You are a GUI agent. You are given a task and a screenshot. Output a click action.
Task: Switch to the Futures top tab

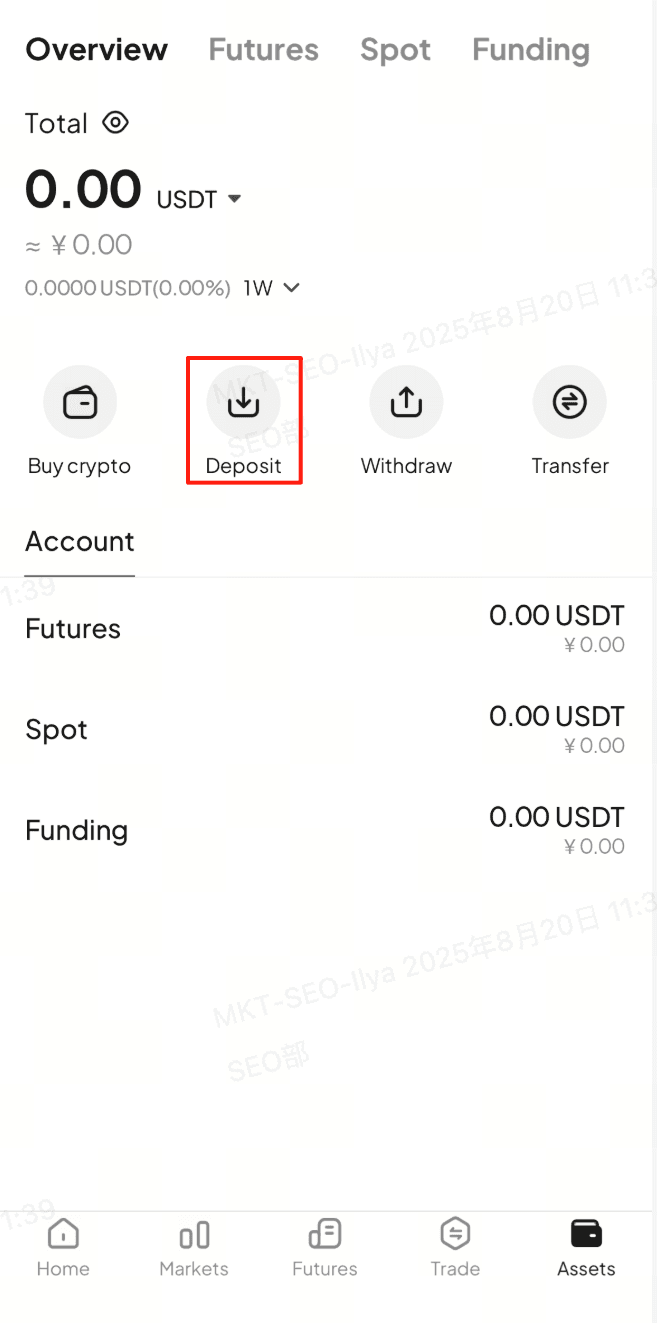(263, 50)
